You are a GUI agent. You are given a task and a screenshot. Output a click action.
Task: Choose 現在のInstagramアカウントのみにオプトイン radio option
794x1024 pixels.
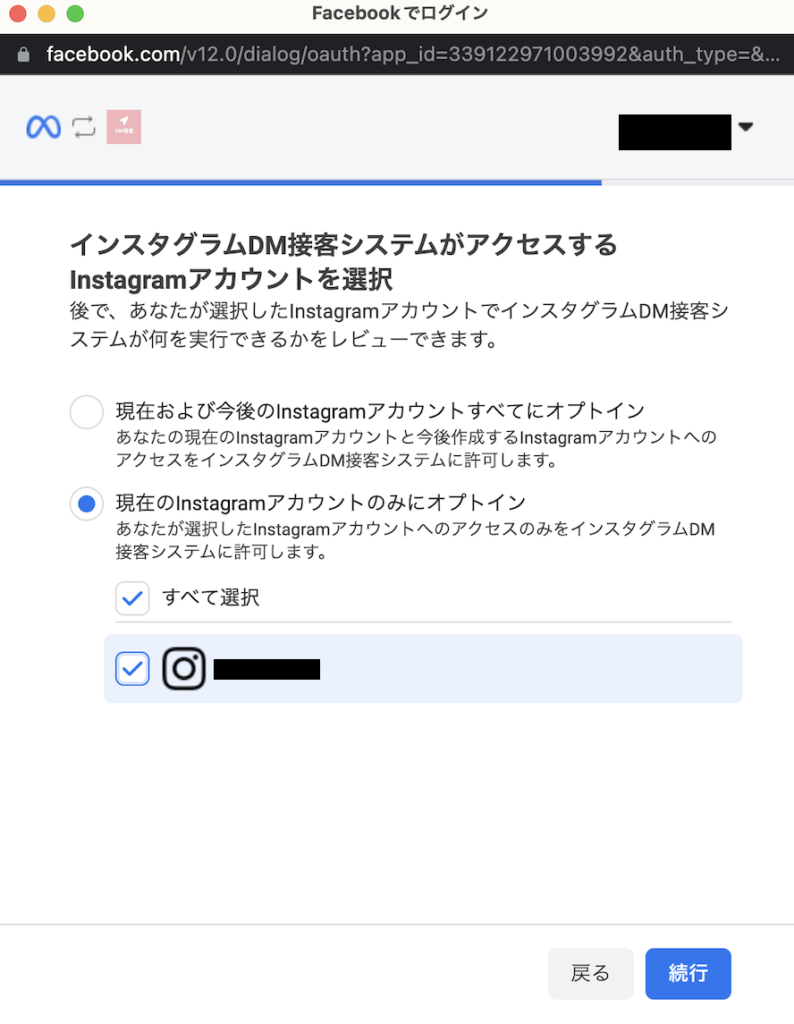pyautogui.click(x=87, y=504)
